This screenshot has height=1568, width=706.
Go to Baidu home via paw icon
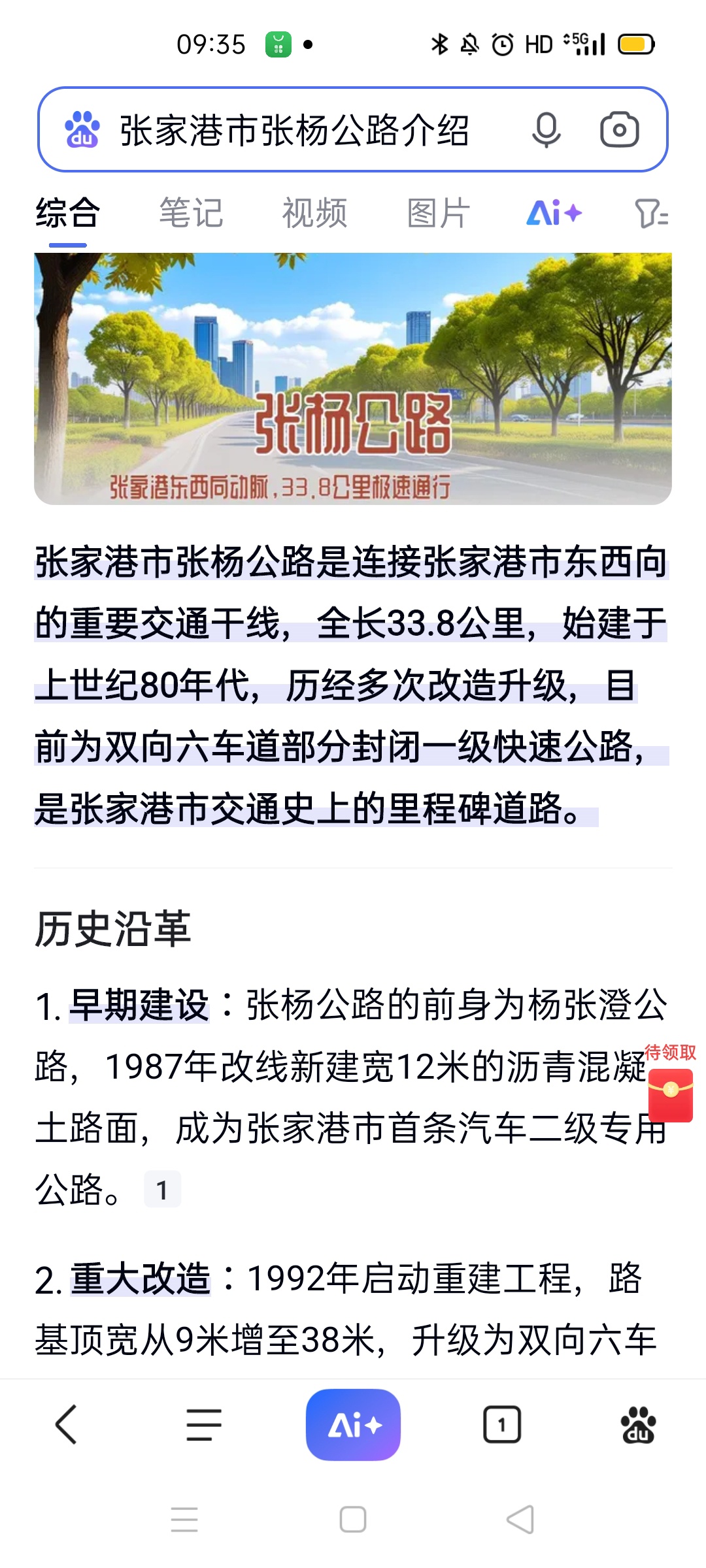point(638,1425)
